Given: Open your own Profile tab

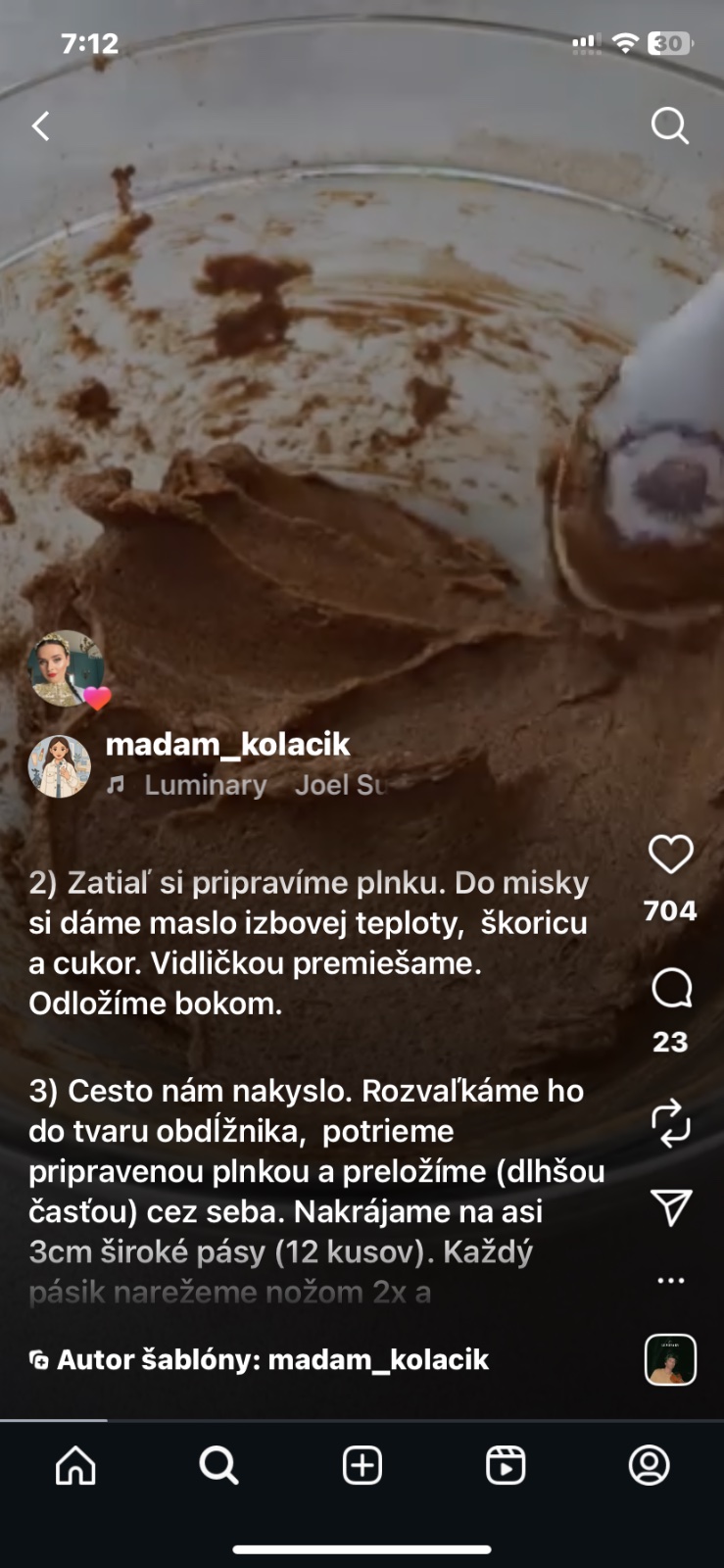Looking at the screenshot, I should pyautogui.click(x=649, y=1466).
